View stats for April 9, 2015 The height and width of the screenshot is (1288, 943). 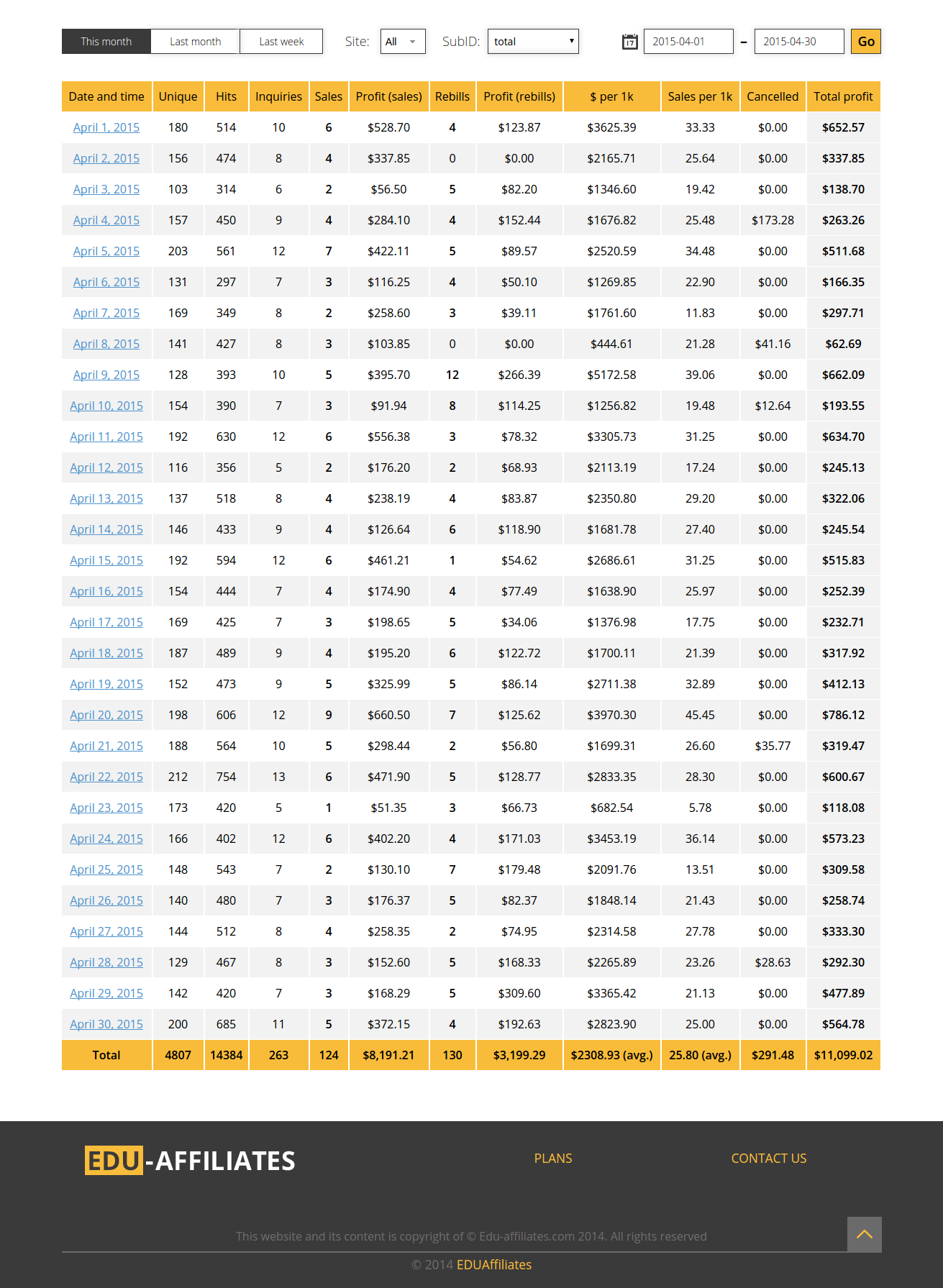tap(106, 375)
